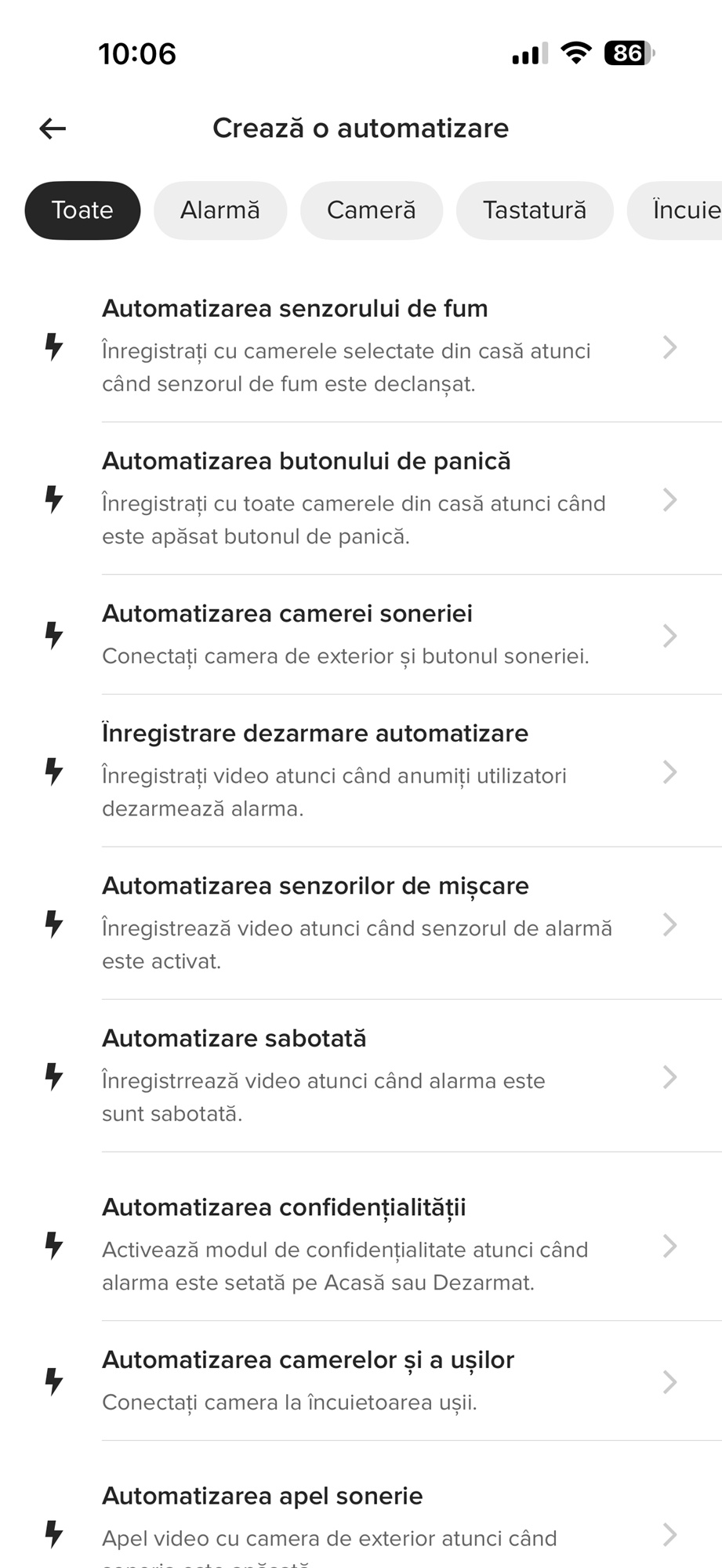Open Automatizarea apel sonerie
The width and height of the screenshot is (722, 1568).
(361, 1525)
